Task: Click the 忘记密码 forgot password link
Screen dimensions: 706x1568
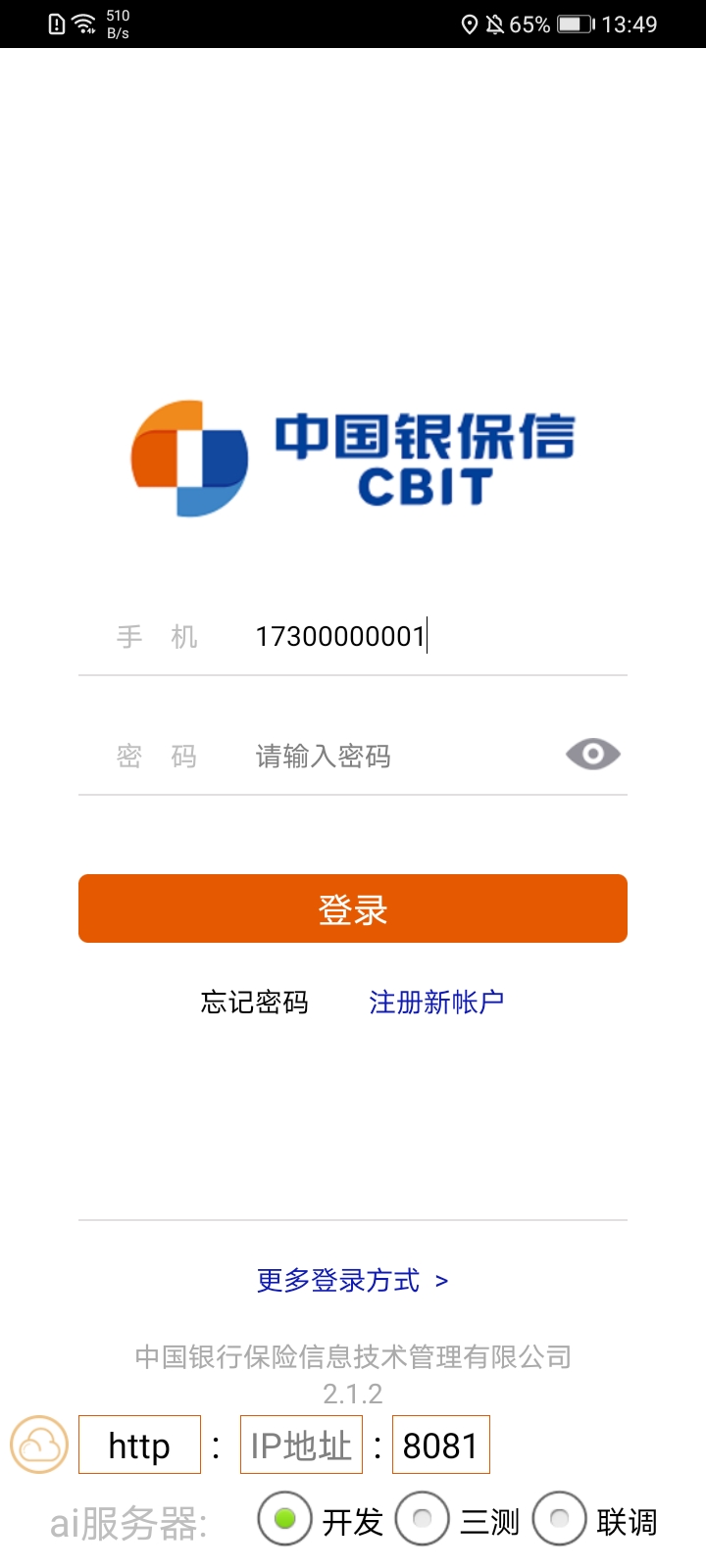Action: 254,1001
